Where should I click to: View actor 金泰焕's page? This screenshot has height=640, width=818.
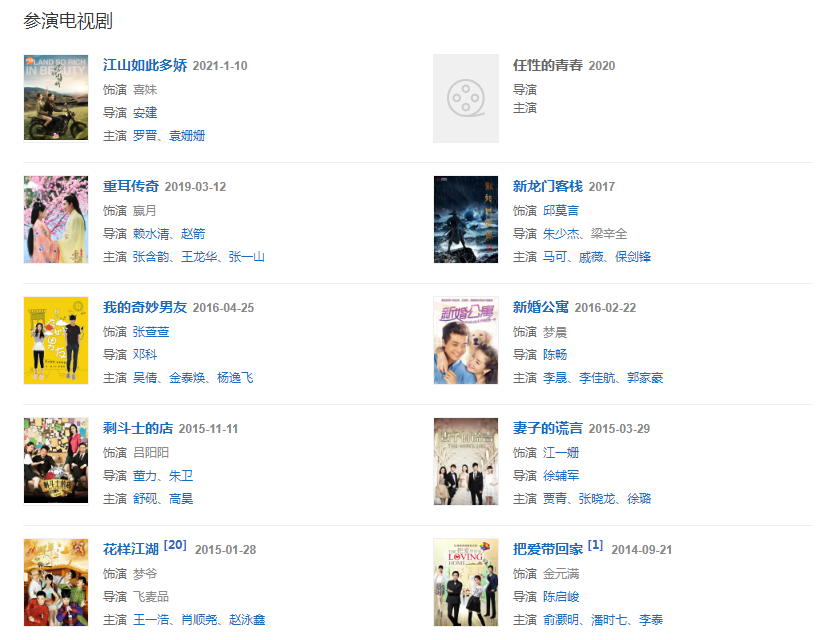click(x=188, y=377)
